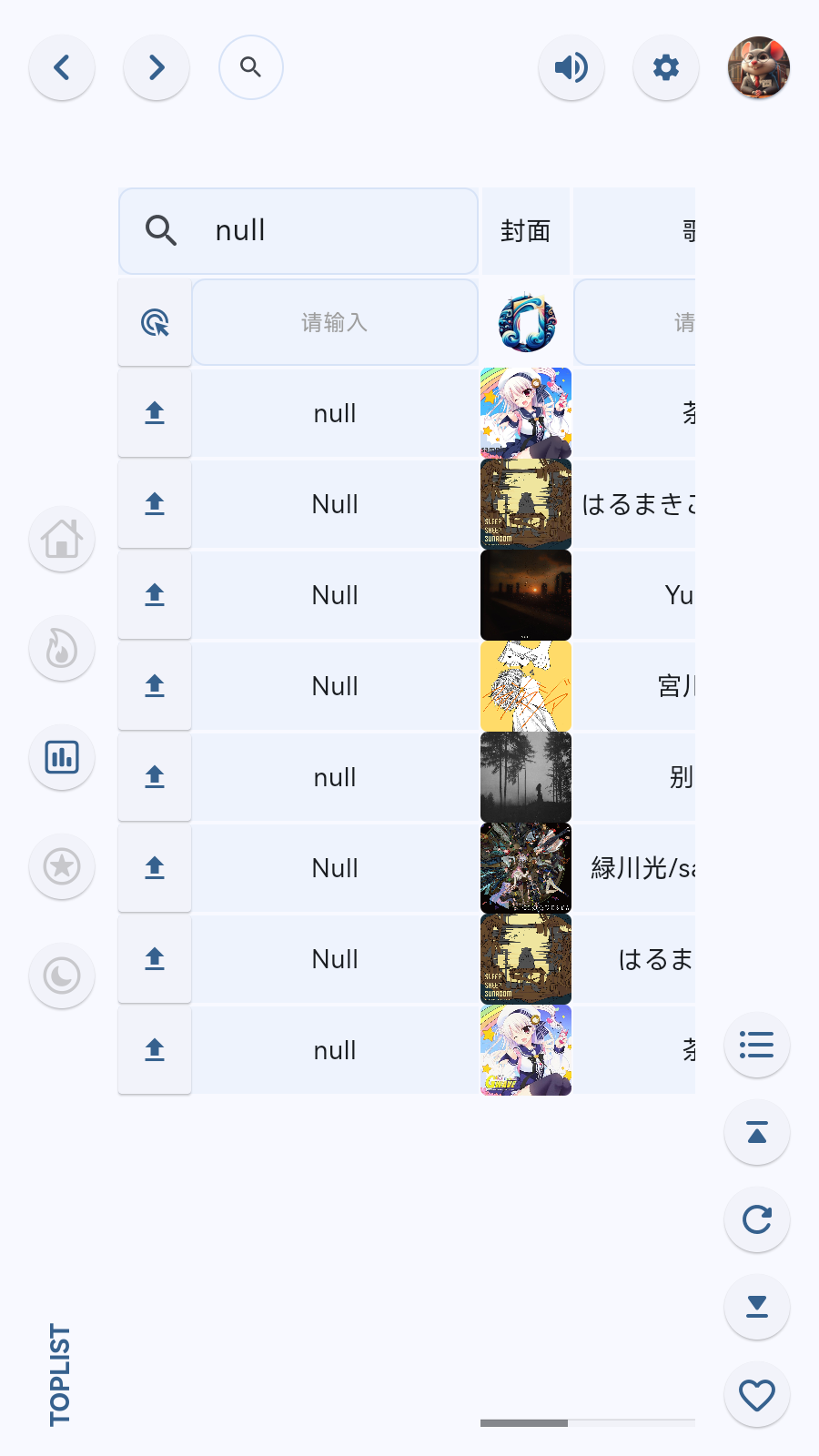Image resolution: width=819 pixels, height=1456 pixels.
Task: Open the star favorites section
Action: (62, 866)
